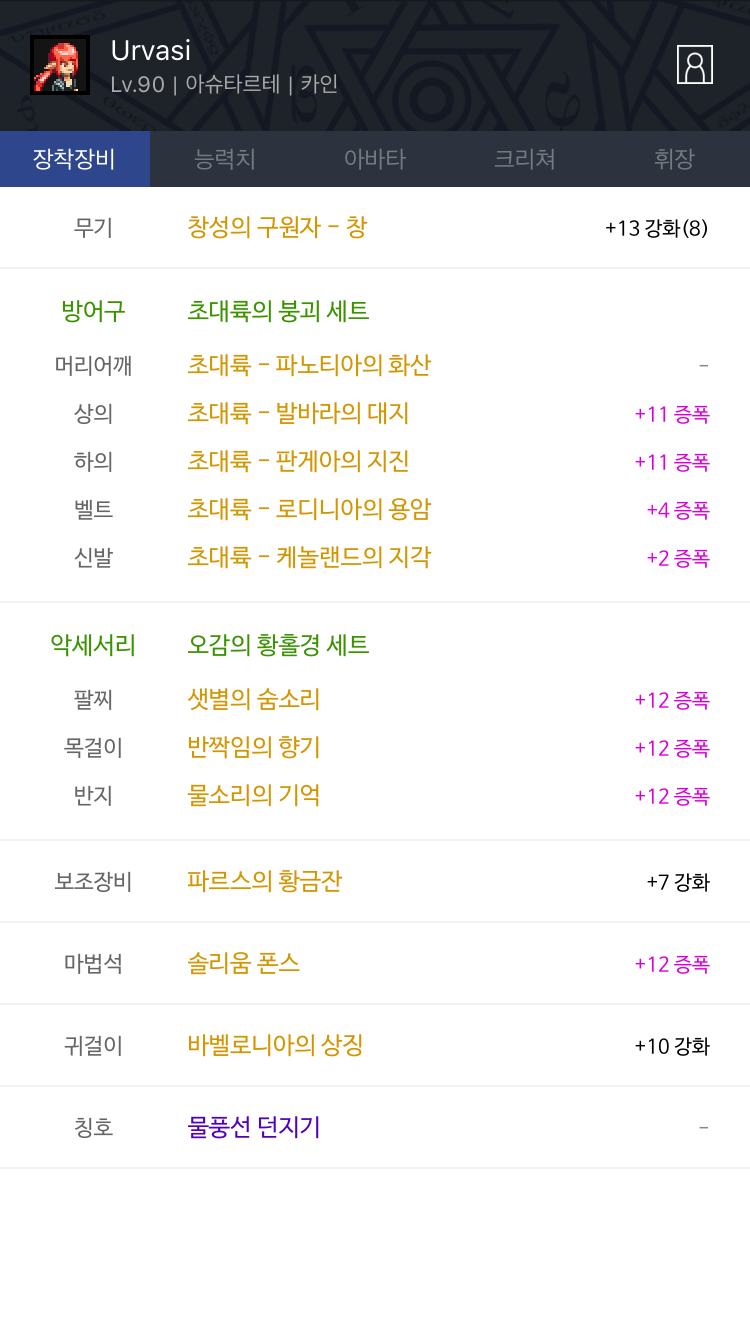
Task: Open earring 바벨로니아의 상징
Action: pyautogui.click(x=275, y=1045)
